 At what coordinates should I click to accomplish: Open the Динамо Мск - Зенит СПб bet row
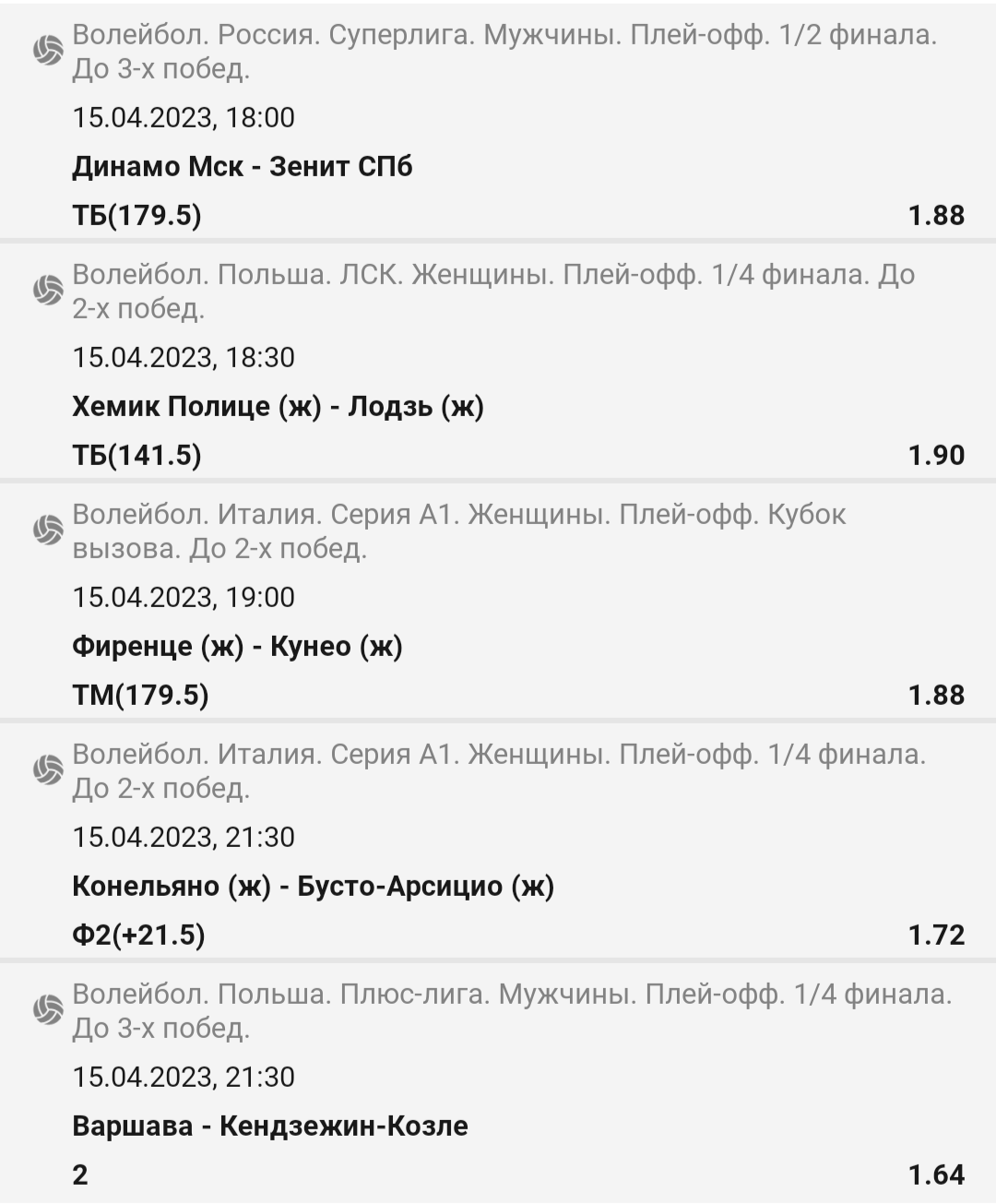(x=243, y=167)
